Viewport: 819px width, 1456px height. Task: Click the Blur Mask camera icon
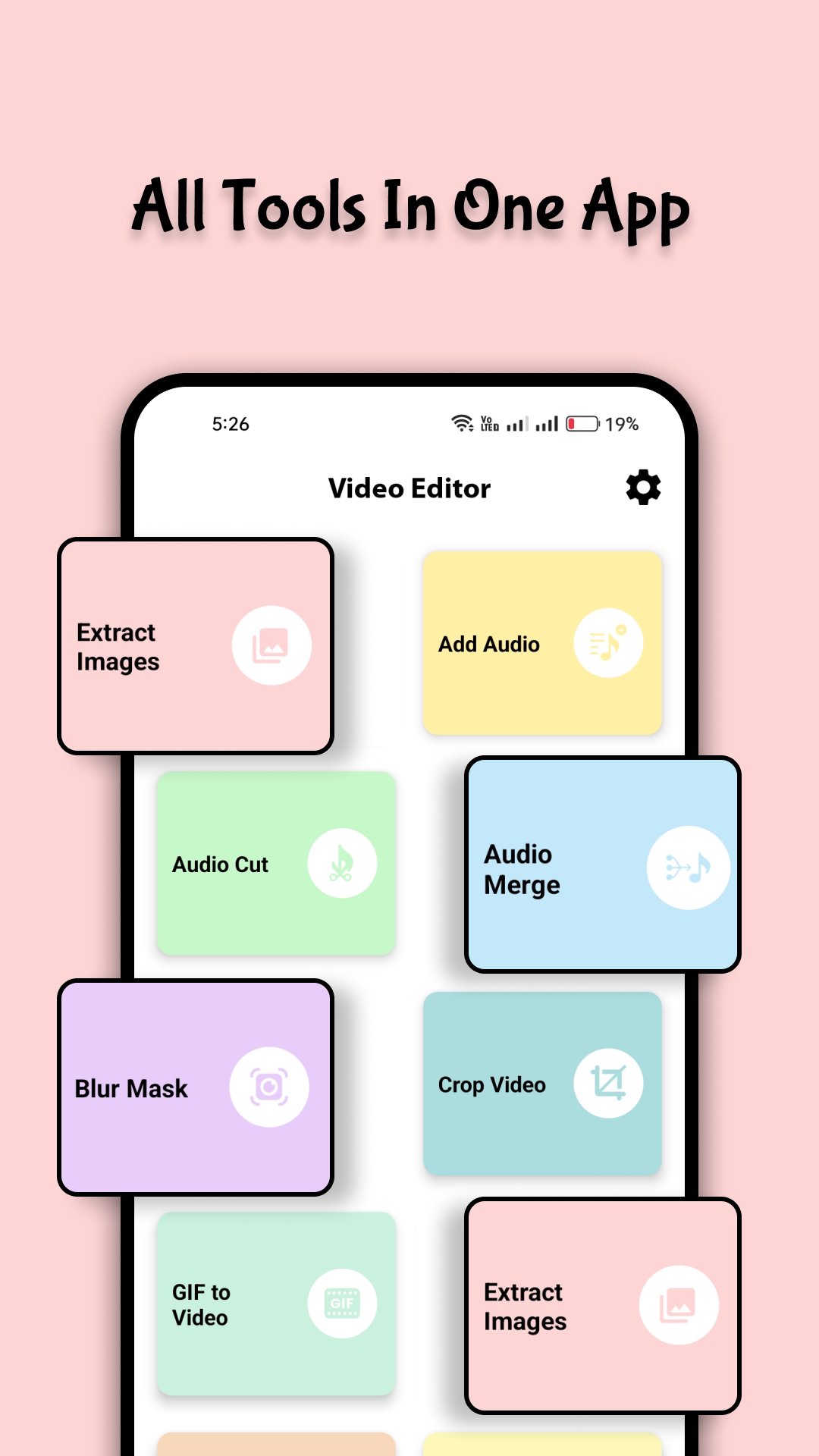[270, 1087]
